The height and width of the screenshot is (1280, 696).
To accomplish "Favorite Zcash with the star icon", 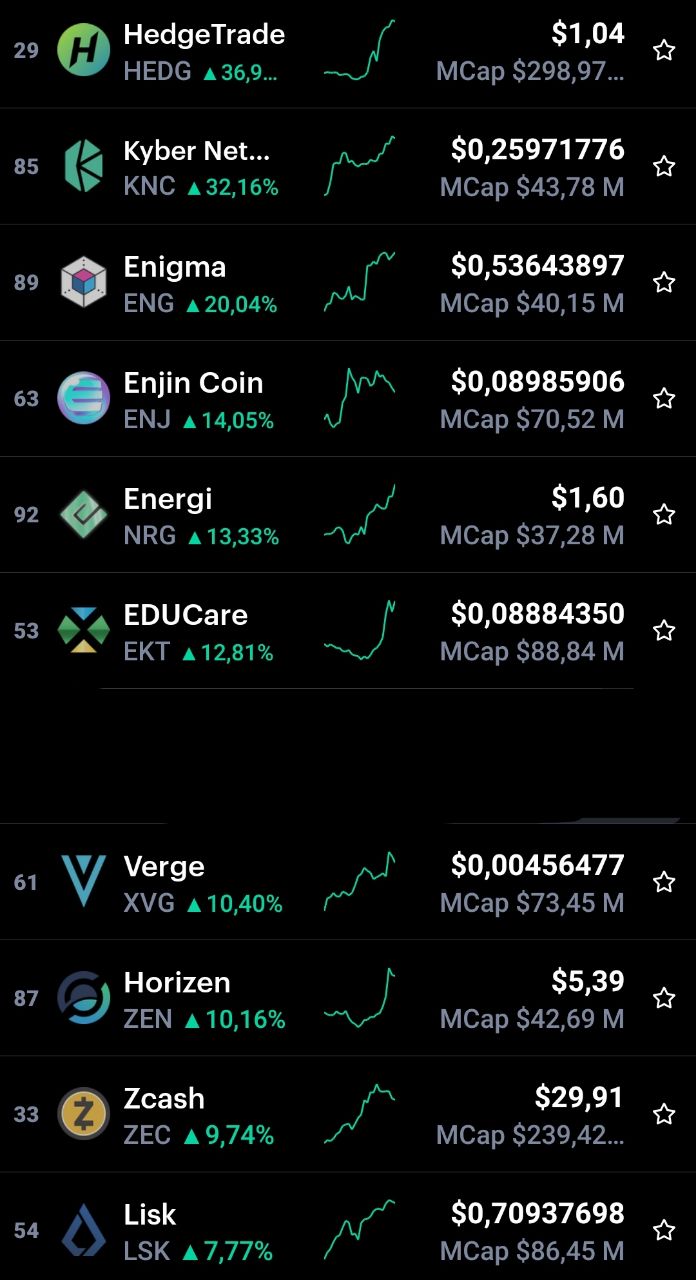I will pos(664,1115).
